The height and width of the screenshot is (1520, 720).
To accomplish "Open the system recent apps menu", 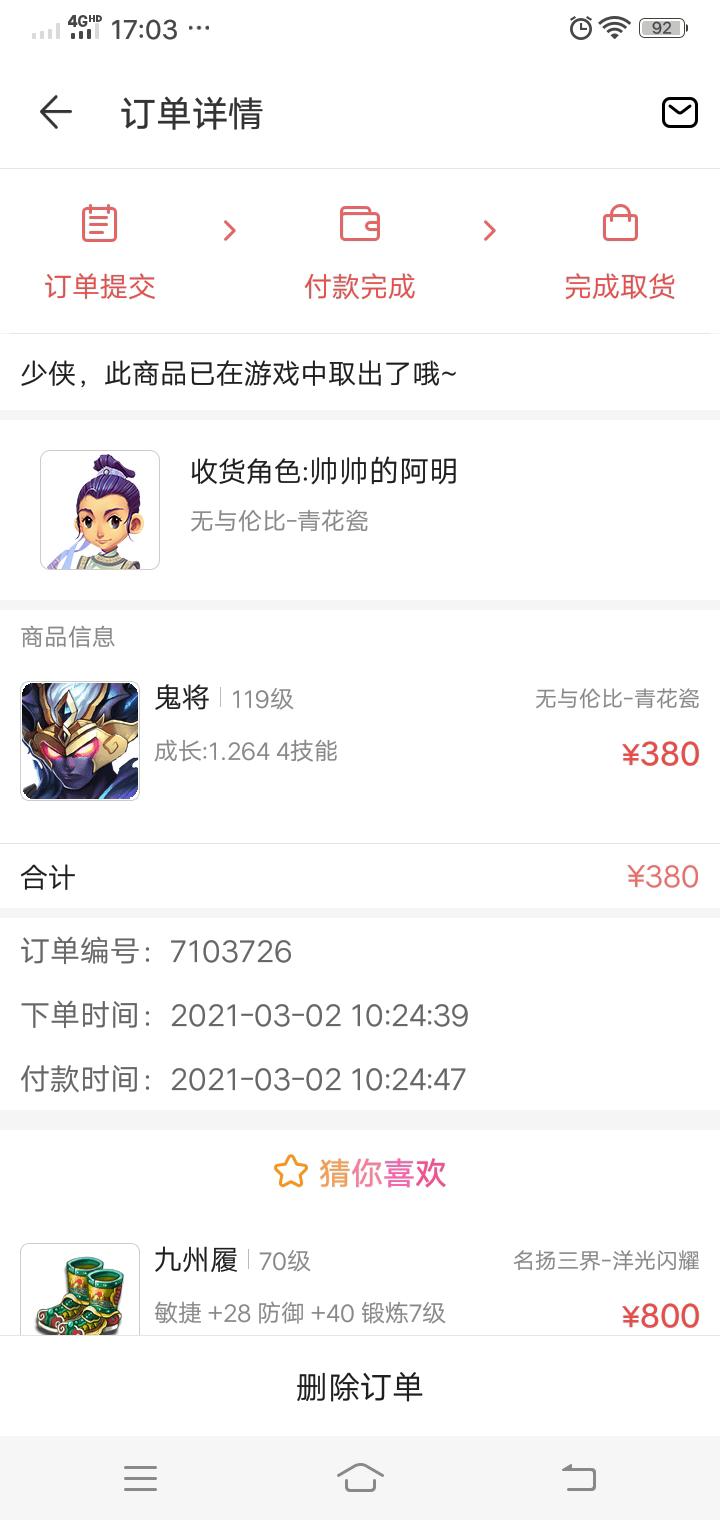I will click(x=140, y=1477).
